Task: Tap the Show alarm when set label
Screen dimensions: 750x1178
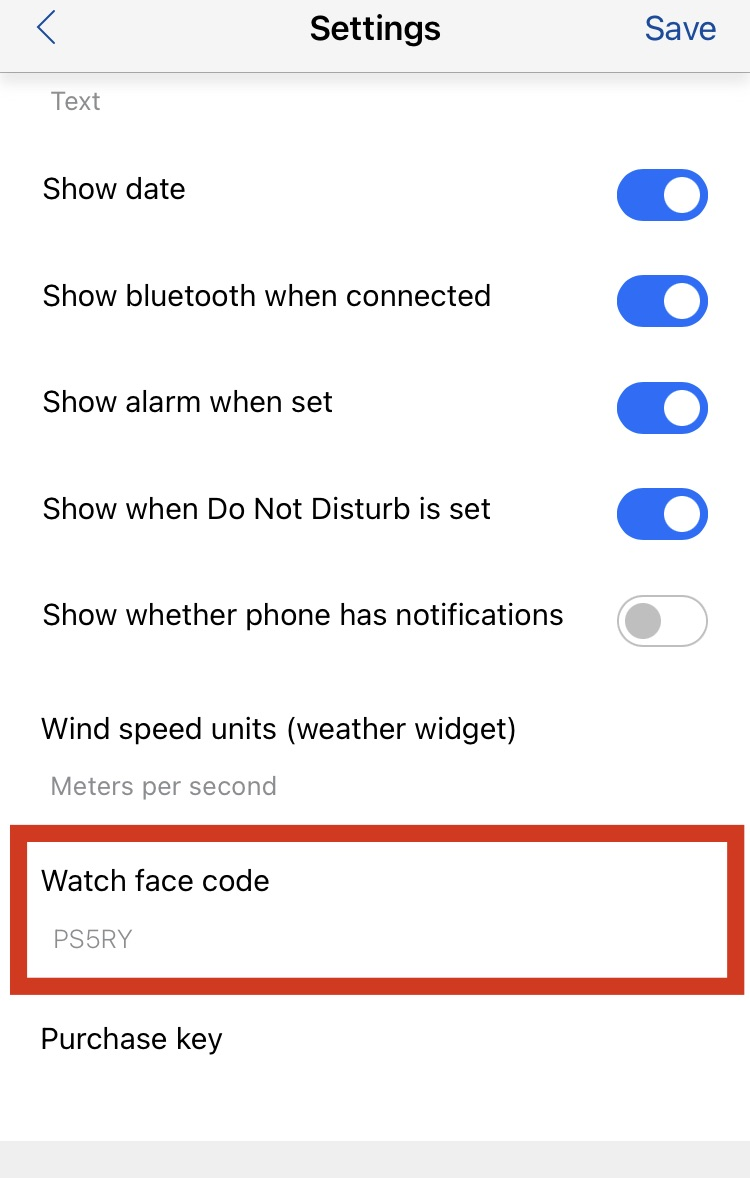Action: click(187, 402)
